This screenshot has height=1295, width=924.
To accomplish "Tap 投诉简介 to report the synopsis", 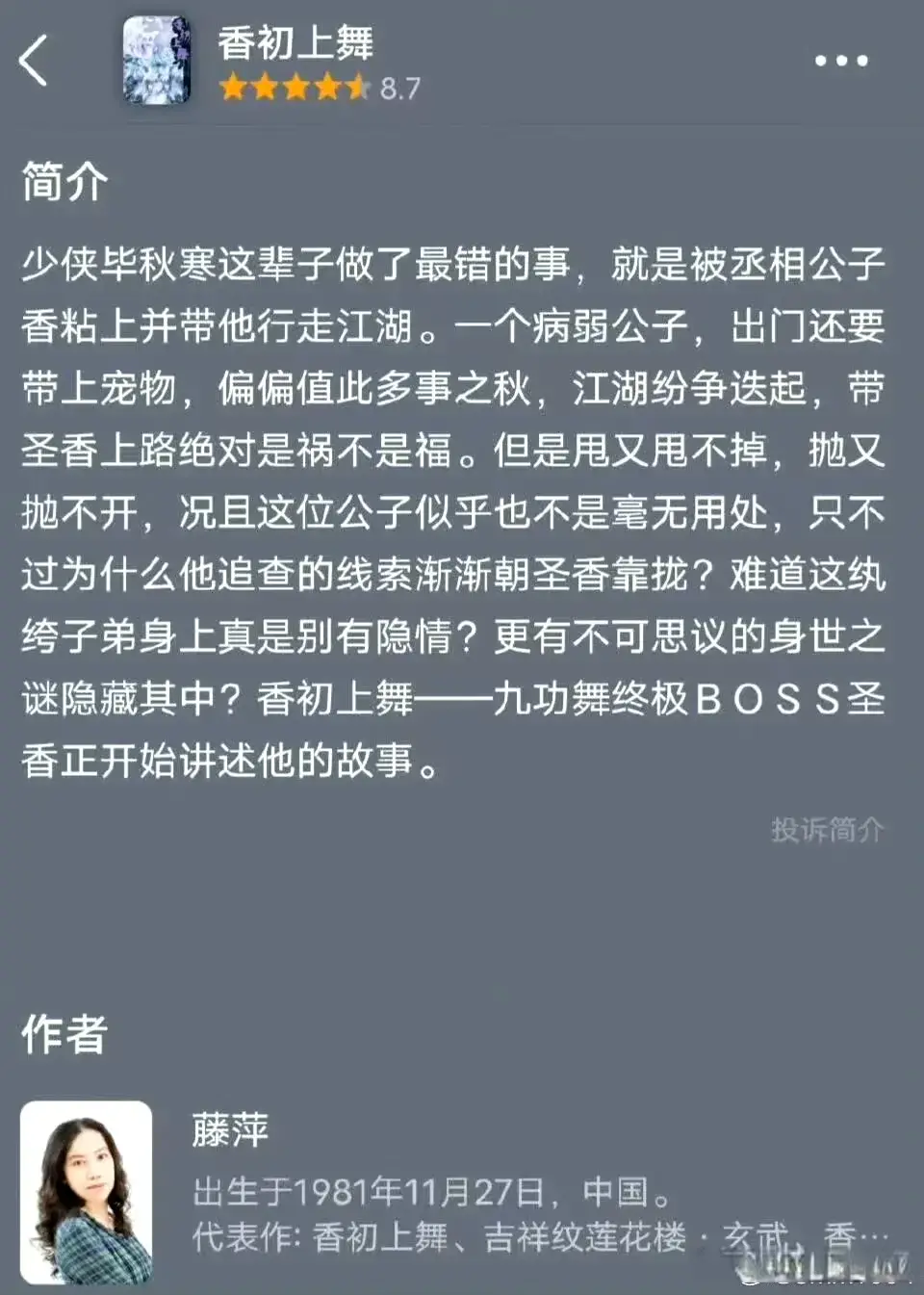I will [827, 829].
